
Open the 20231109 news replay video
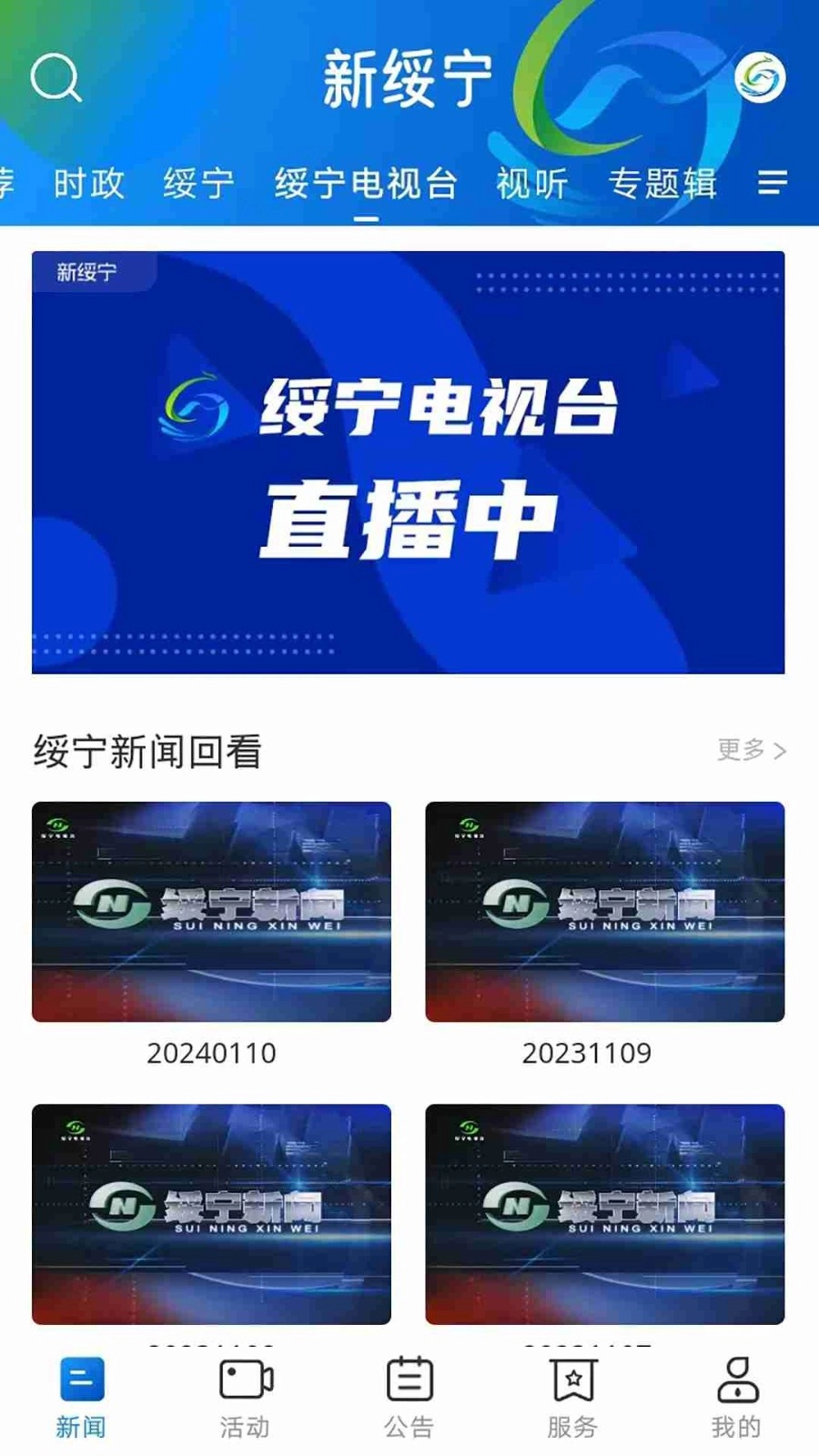[602, 910]
